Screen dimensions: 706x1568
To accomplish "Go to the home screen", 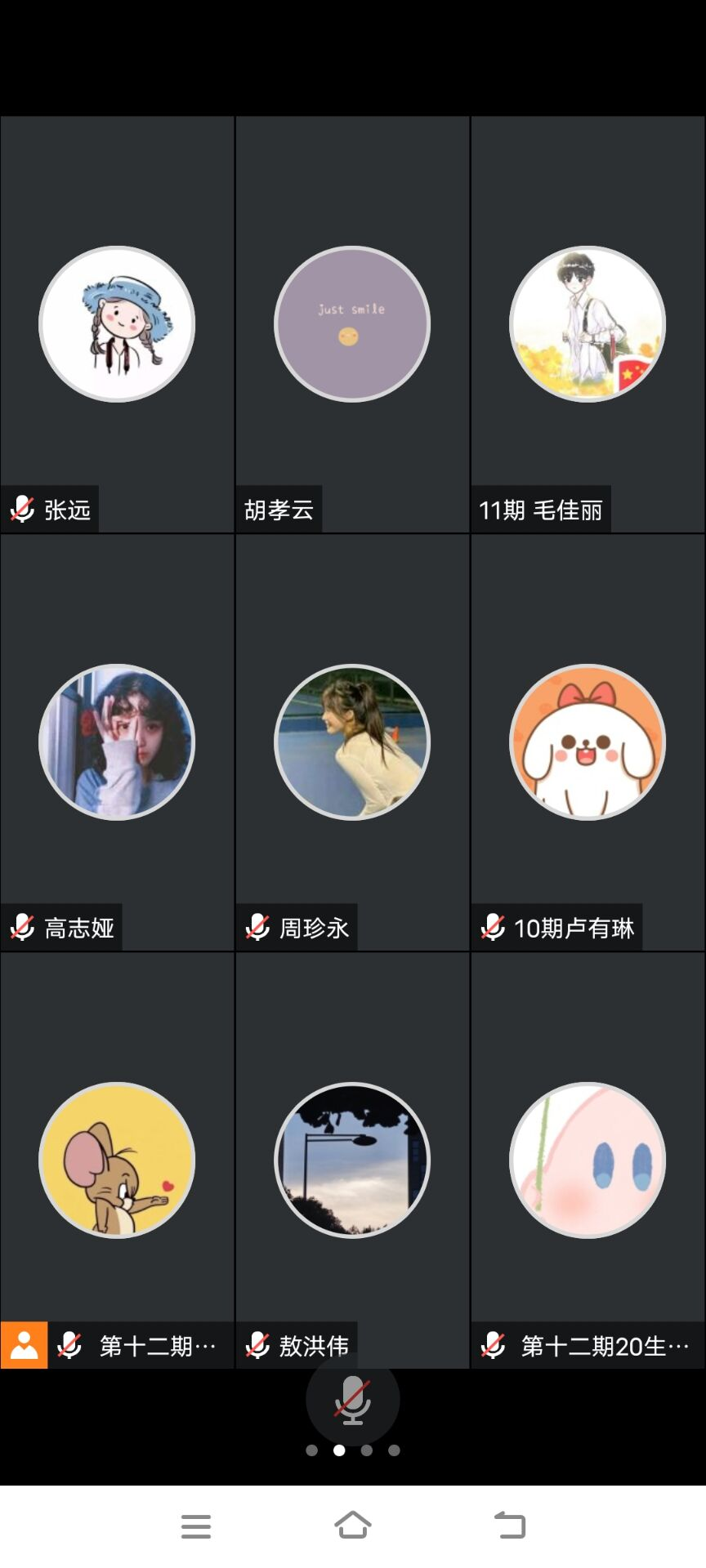I will 352,1525.
